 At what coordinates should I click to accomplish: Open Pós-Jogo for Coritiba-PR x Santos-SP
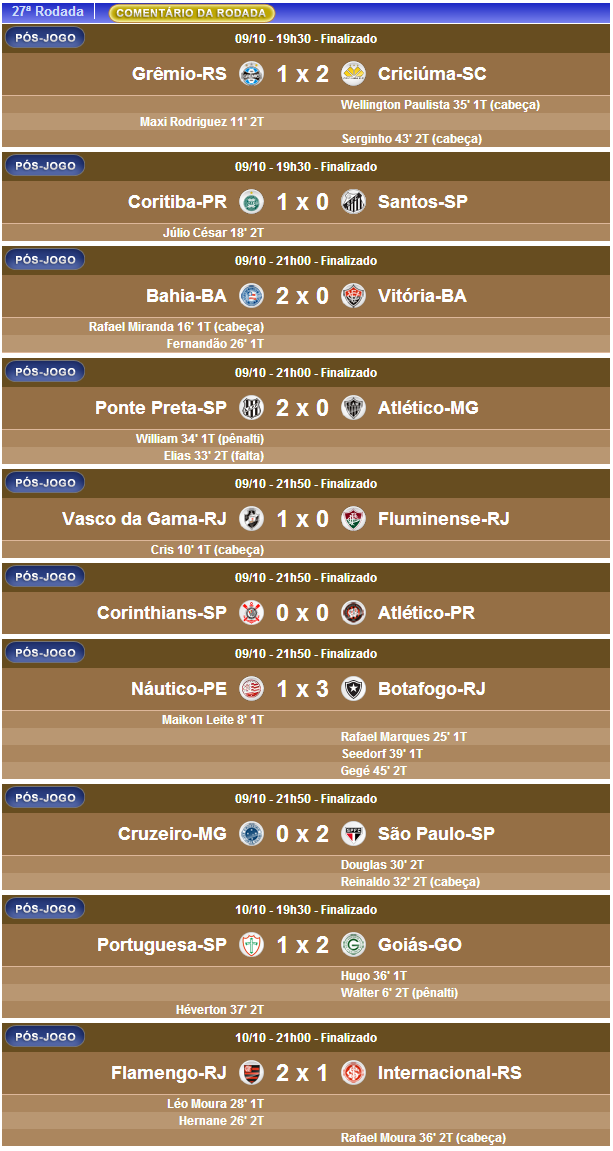[x=46, y=166]
